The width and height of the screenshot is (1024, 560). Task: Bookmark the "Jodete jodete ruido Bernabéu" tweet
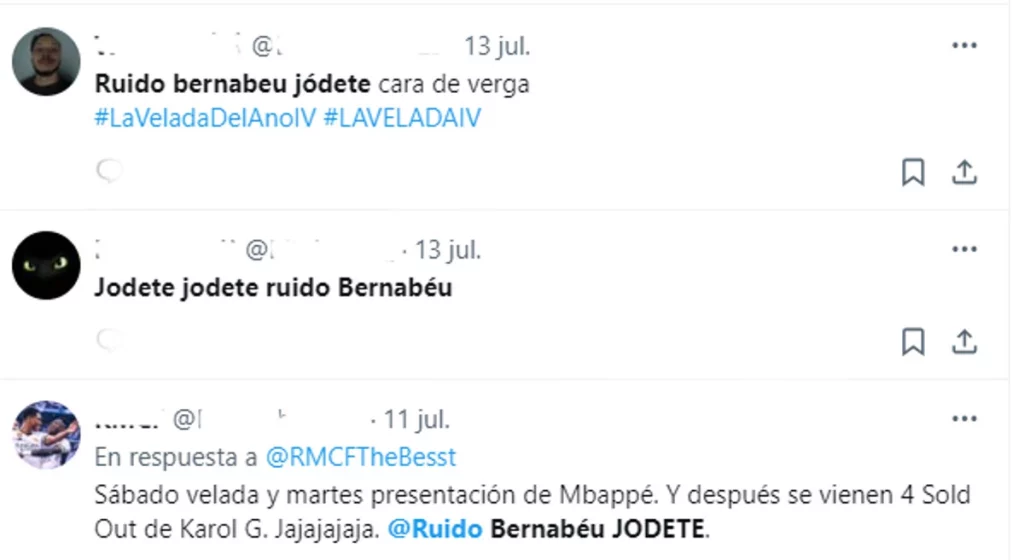coord(913,342)
